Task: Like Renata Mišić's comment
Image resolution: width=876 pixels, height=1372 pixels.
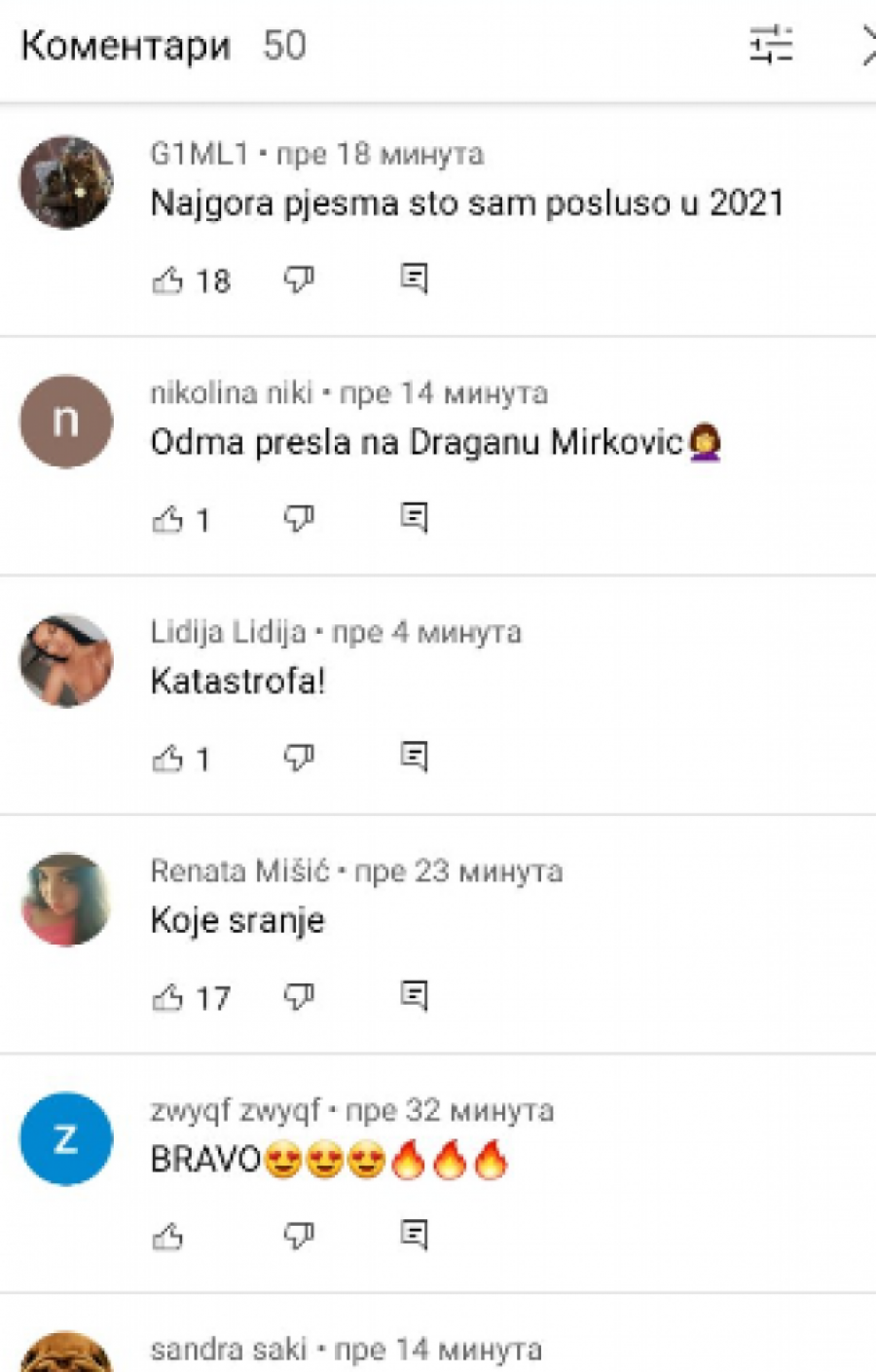Action: tap(168, 997)
